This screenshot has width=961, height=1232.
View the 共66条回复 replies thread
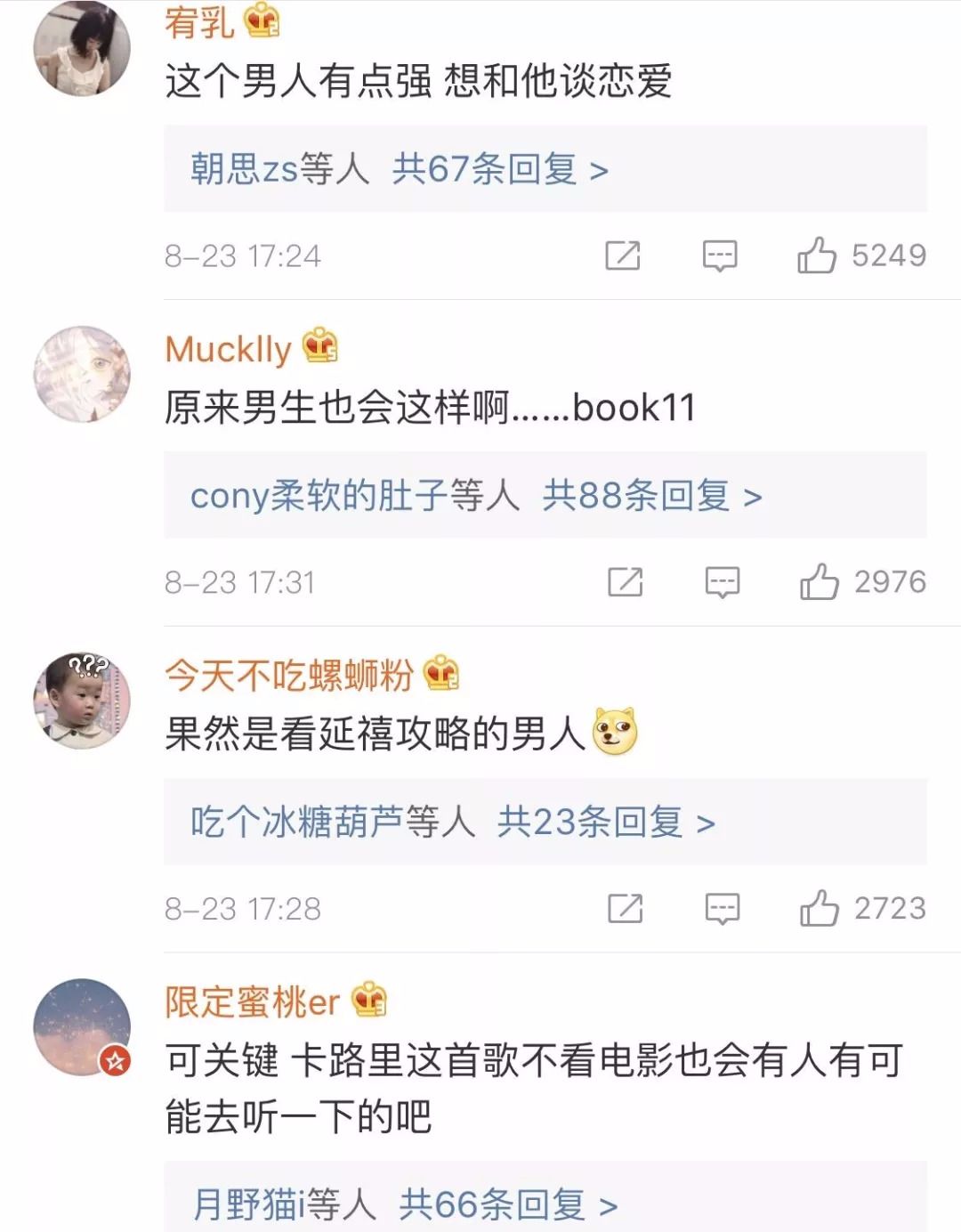507,1204
